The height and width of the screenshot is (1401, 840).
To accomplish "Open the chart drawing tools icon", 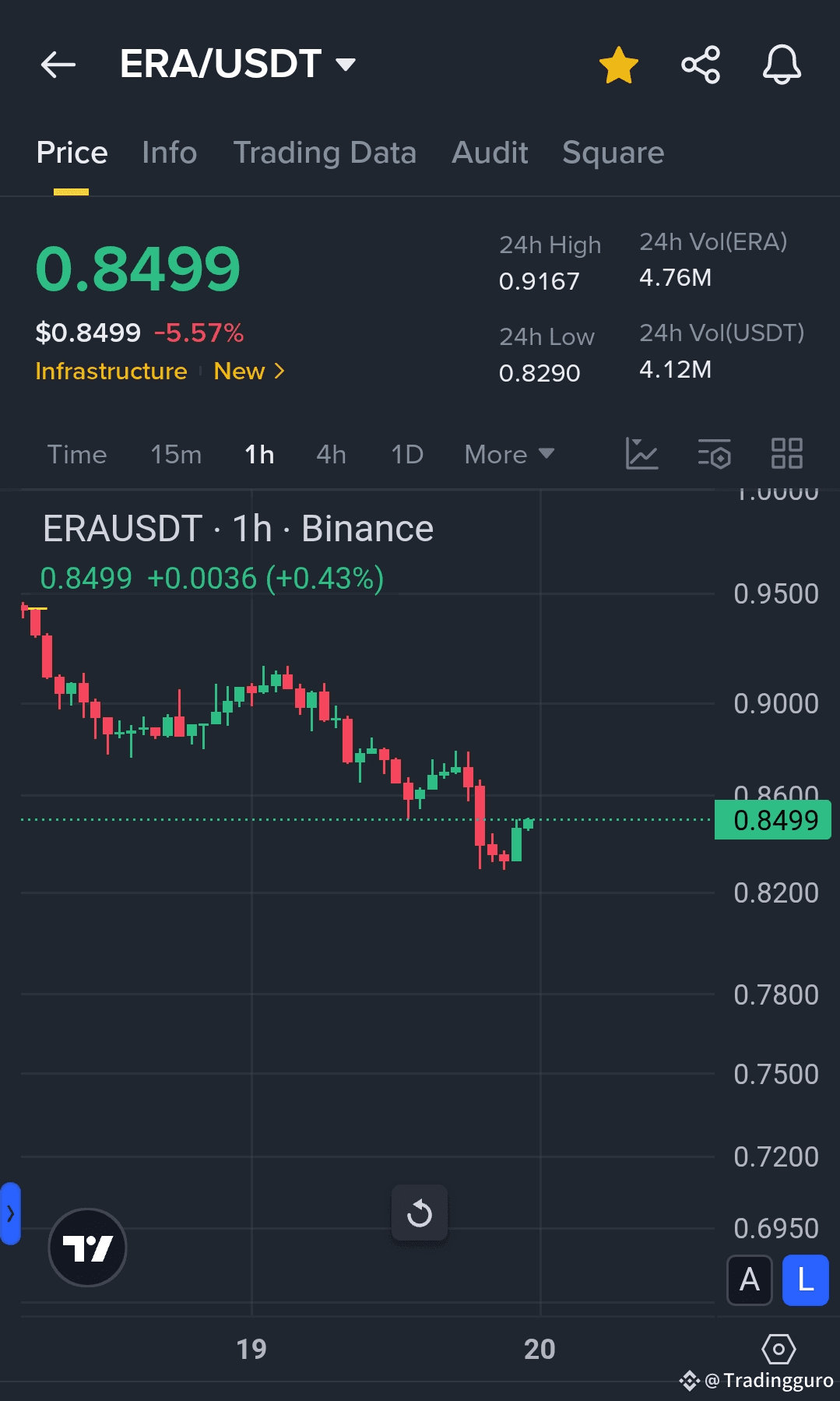I will pyautogui.click(x=642, y=453).
